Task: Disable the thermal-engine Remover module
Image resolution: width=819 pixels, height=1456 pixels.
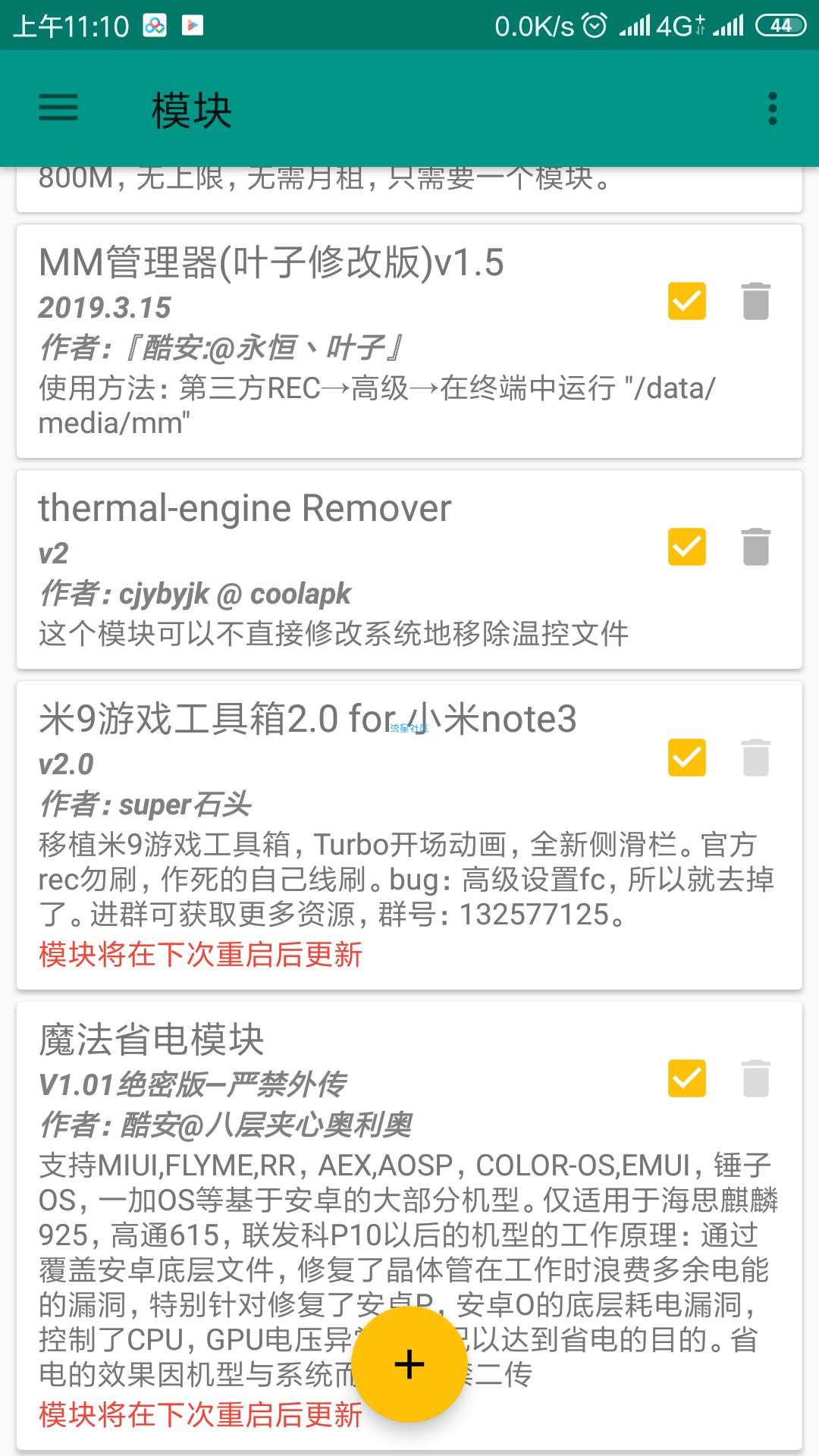Action: 687,547
